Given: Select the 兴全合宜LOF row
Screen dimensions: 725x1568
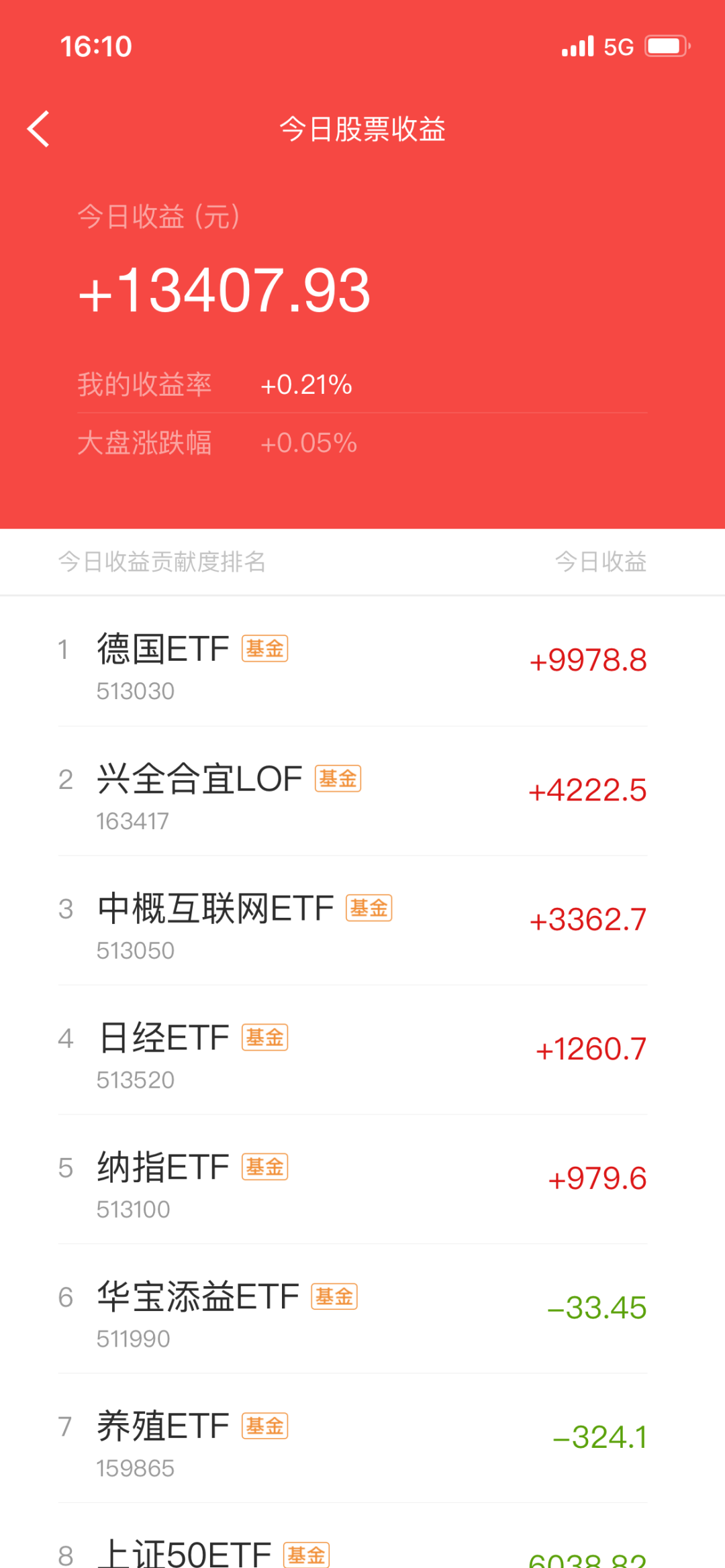Looking at the screenshot, I should pos(352,792).
